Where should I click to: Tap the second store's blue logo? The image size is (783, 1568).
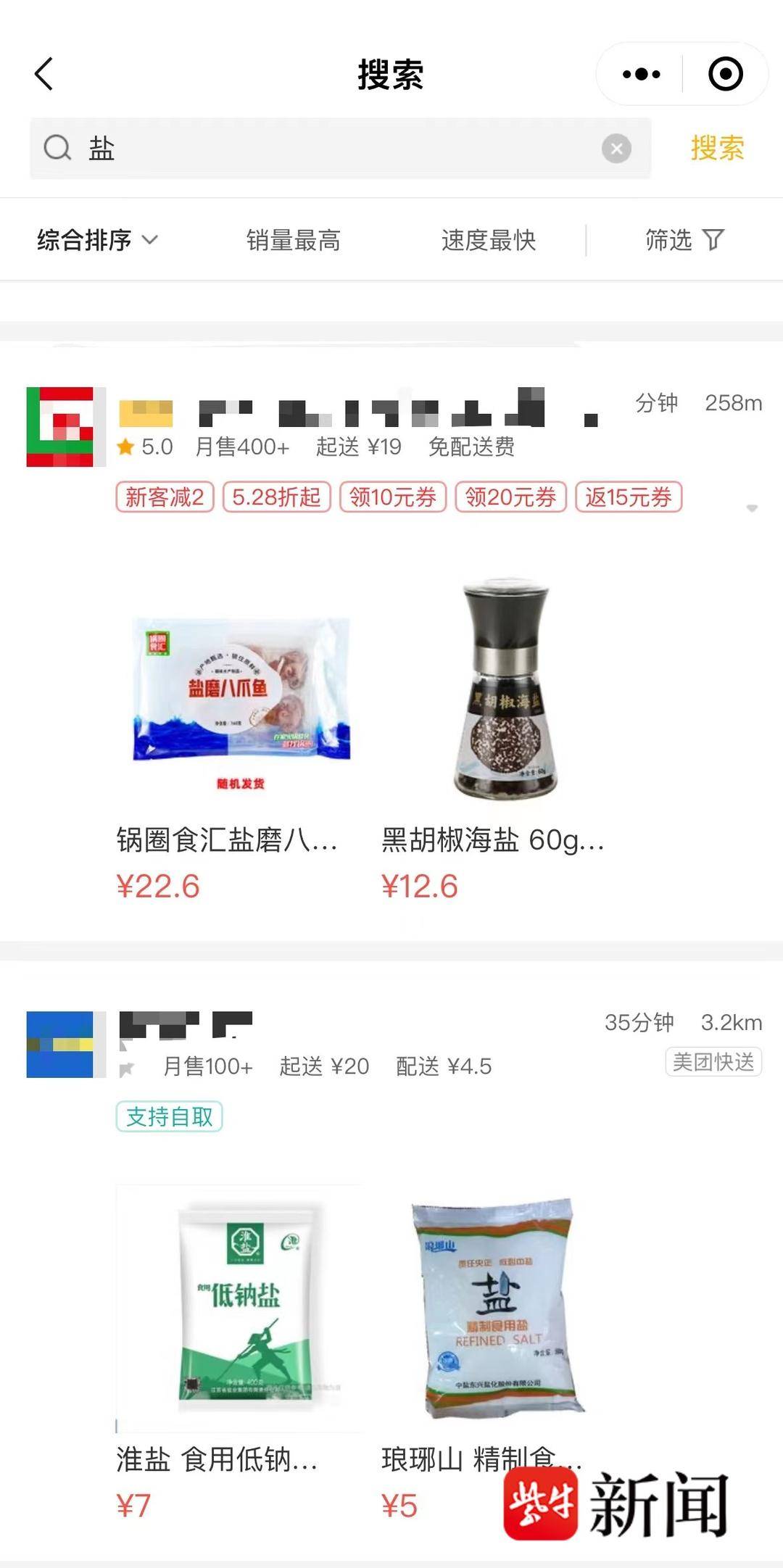click(65, 1042)
